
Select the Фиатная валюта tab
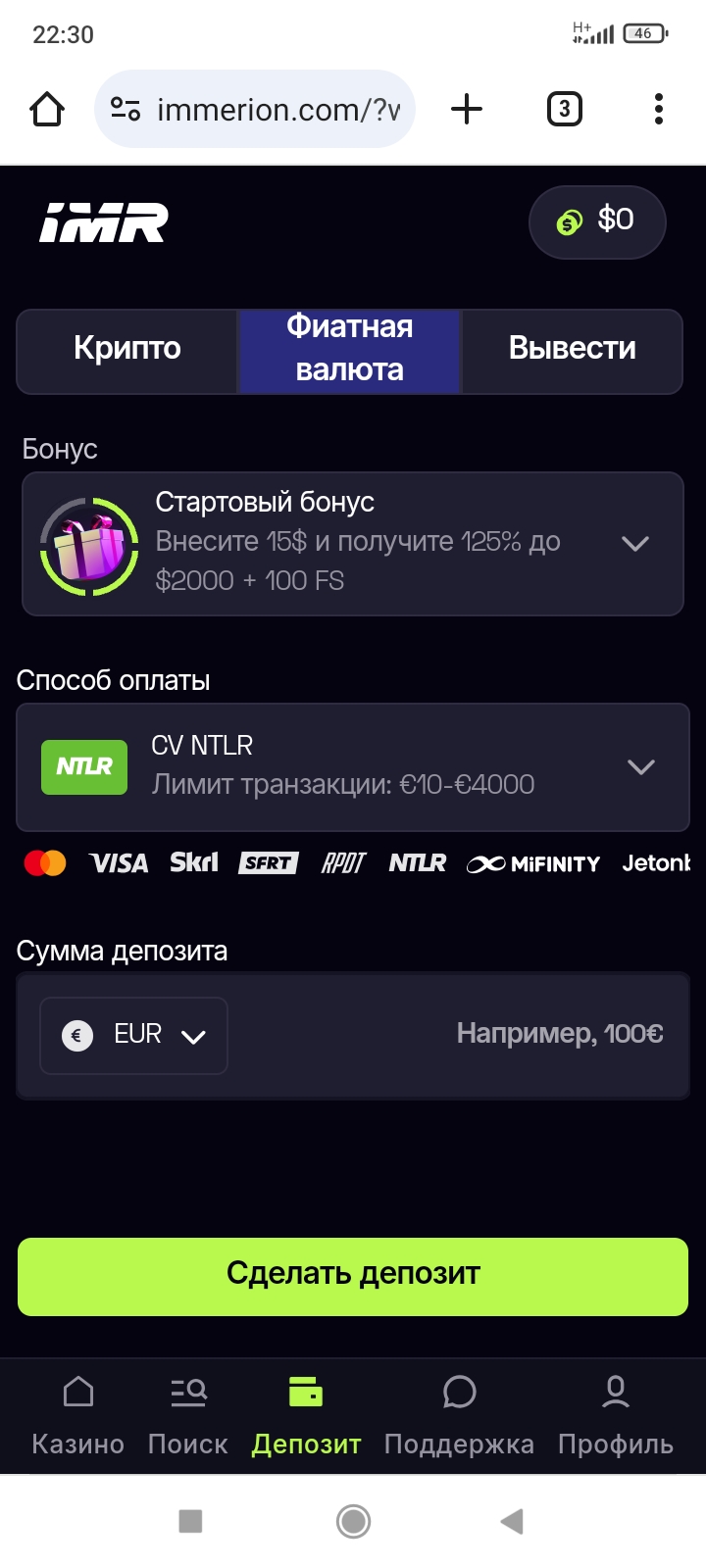pyautogui.click(x=349, y=349)
